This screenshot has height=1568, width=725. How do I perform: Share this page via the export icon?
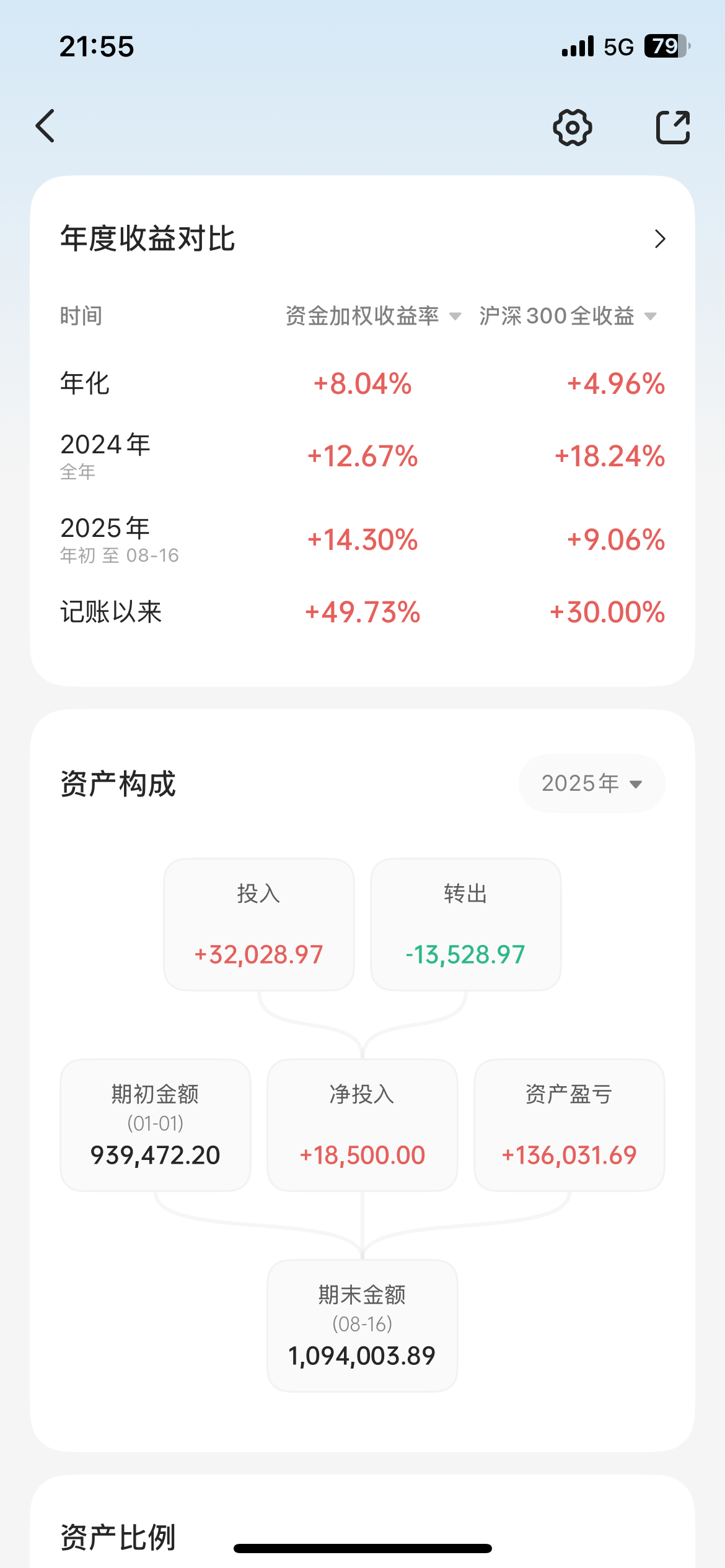[x=673, y=128]
